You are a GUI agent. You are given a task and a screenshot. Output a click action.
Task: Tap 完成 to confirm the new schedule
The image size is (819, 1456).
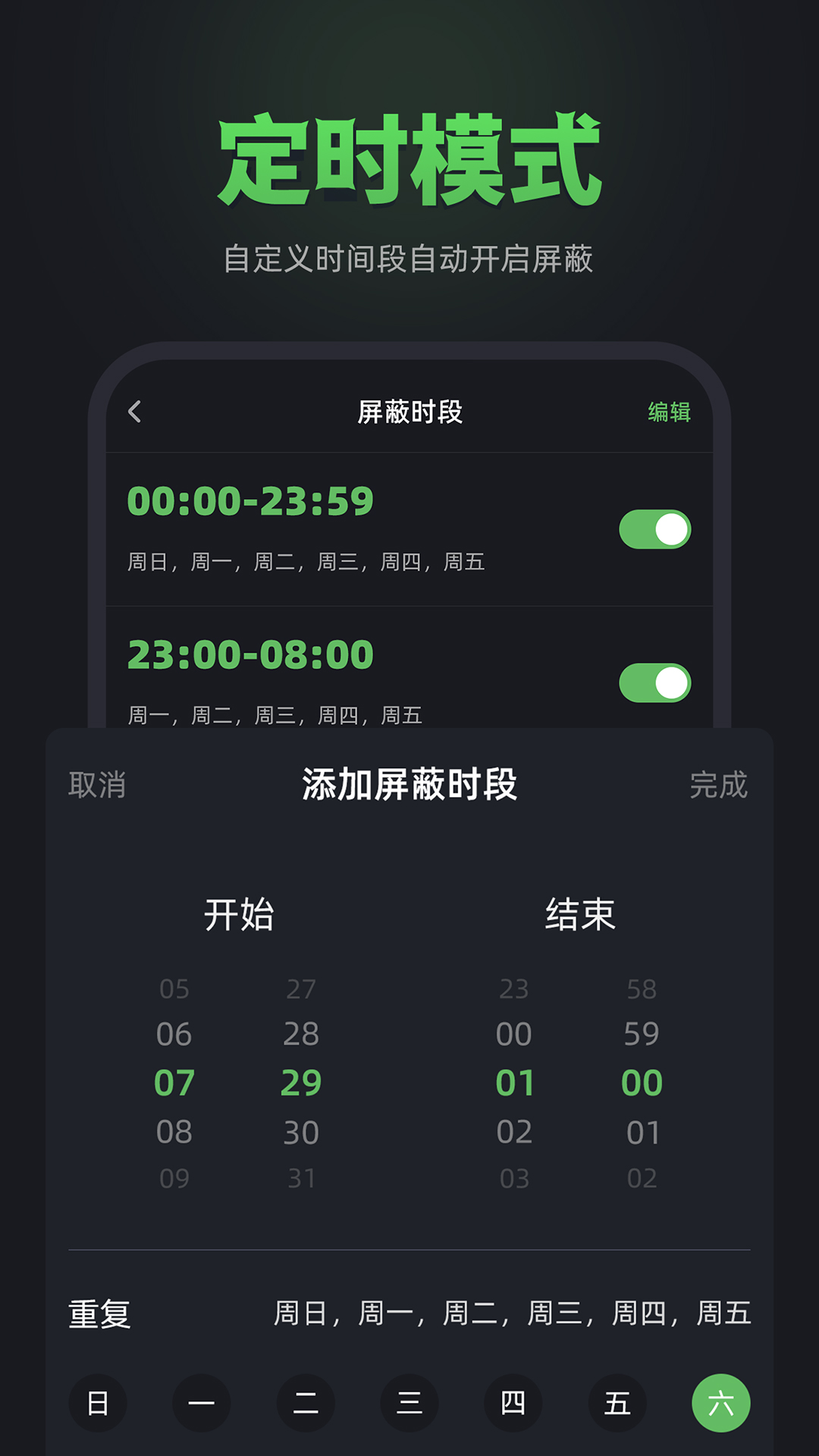[718, 786]
